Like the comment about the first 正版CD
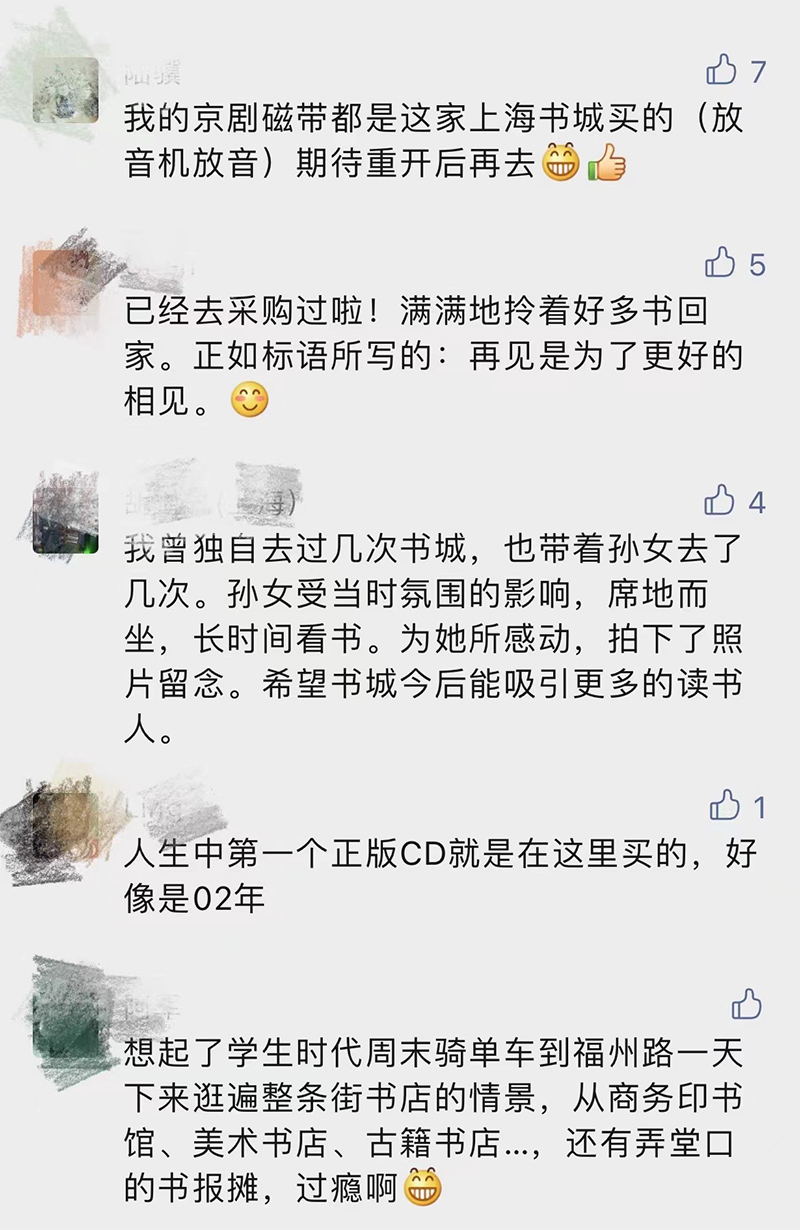The width and height of the screenshot is (800, 1230). (724, 805)
